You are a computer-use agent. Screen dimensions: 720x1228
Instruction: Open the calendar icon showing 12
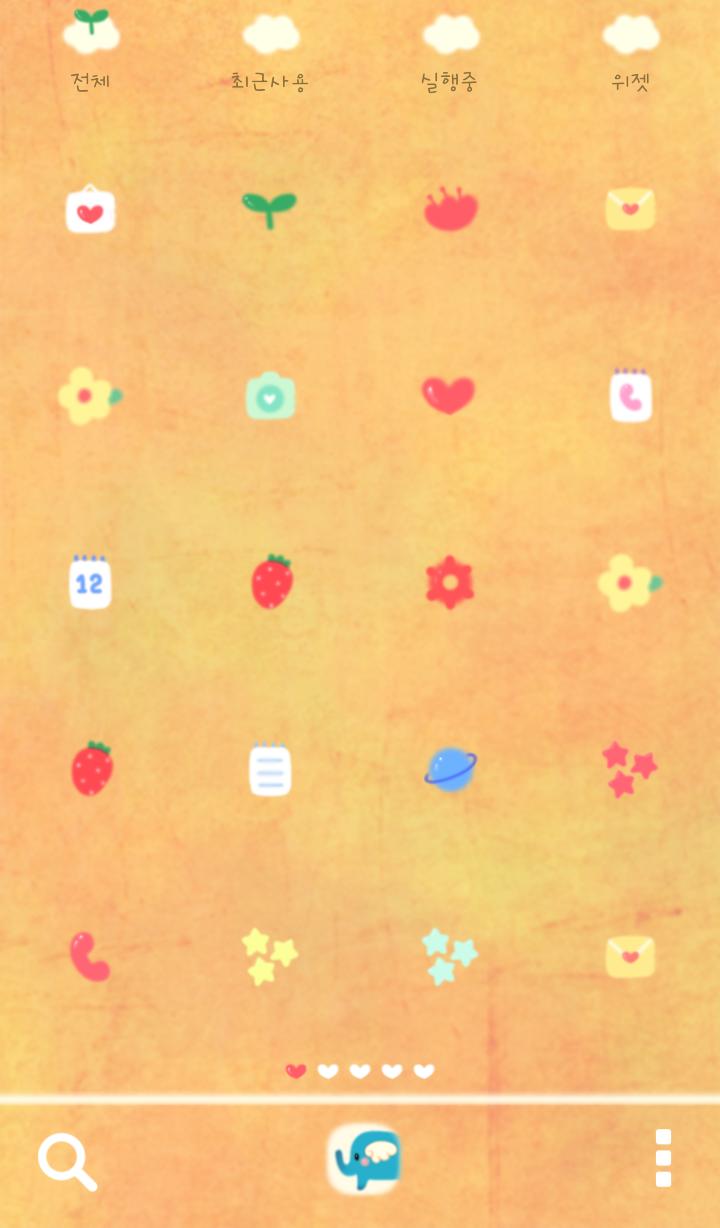(x=90, y=582)
